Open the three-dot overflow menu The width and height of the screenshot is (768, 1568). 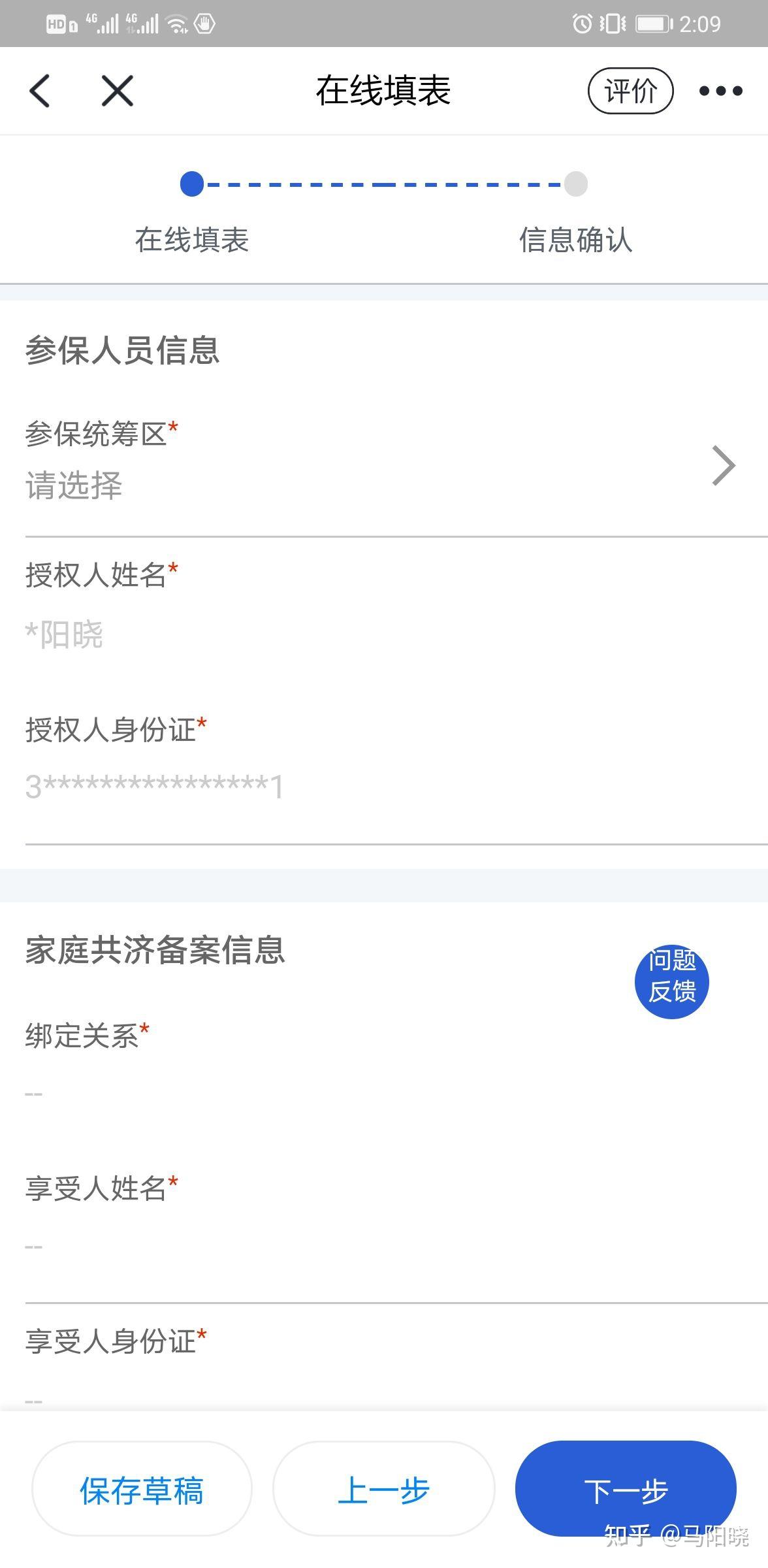[720, 91]
